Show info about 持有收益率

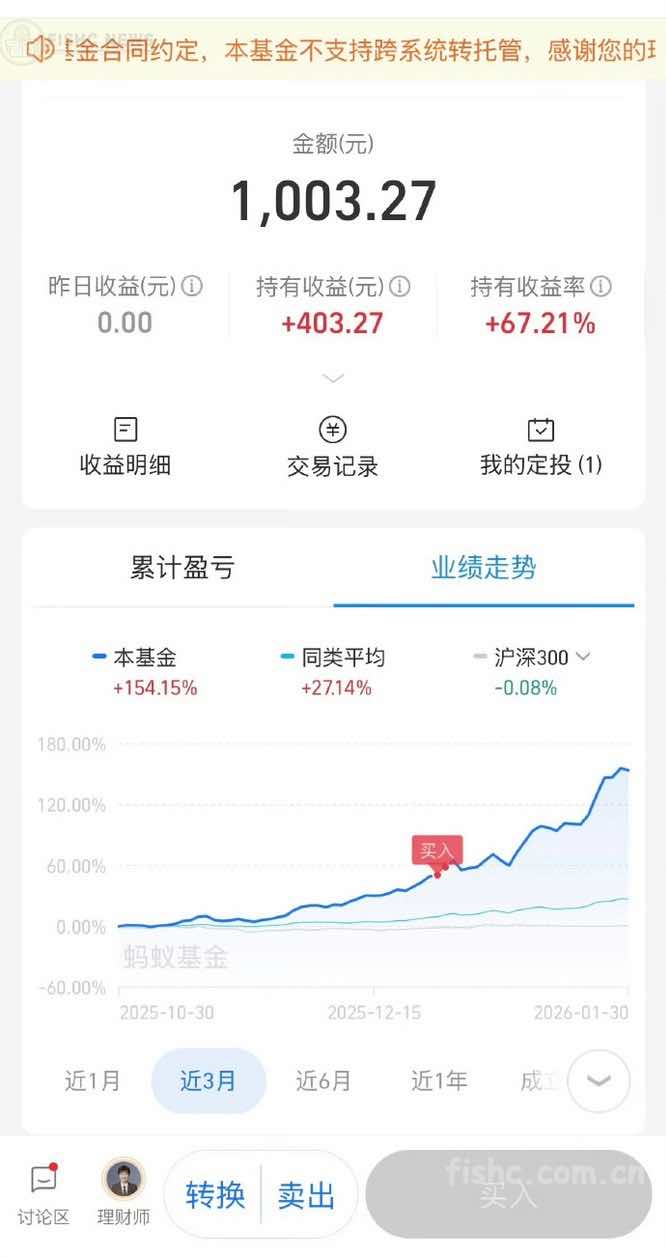(x=601, y=287)
